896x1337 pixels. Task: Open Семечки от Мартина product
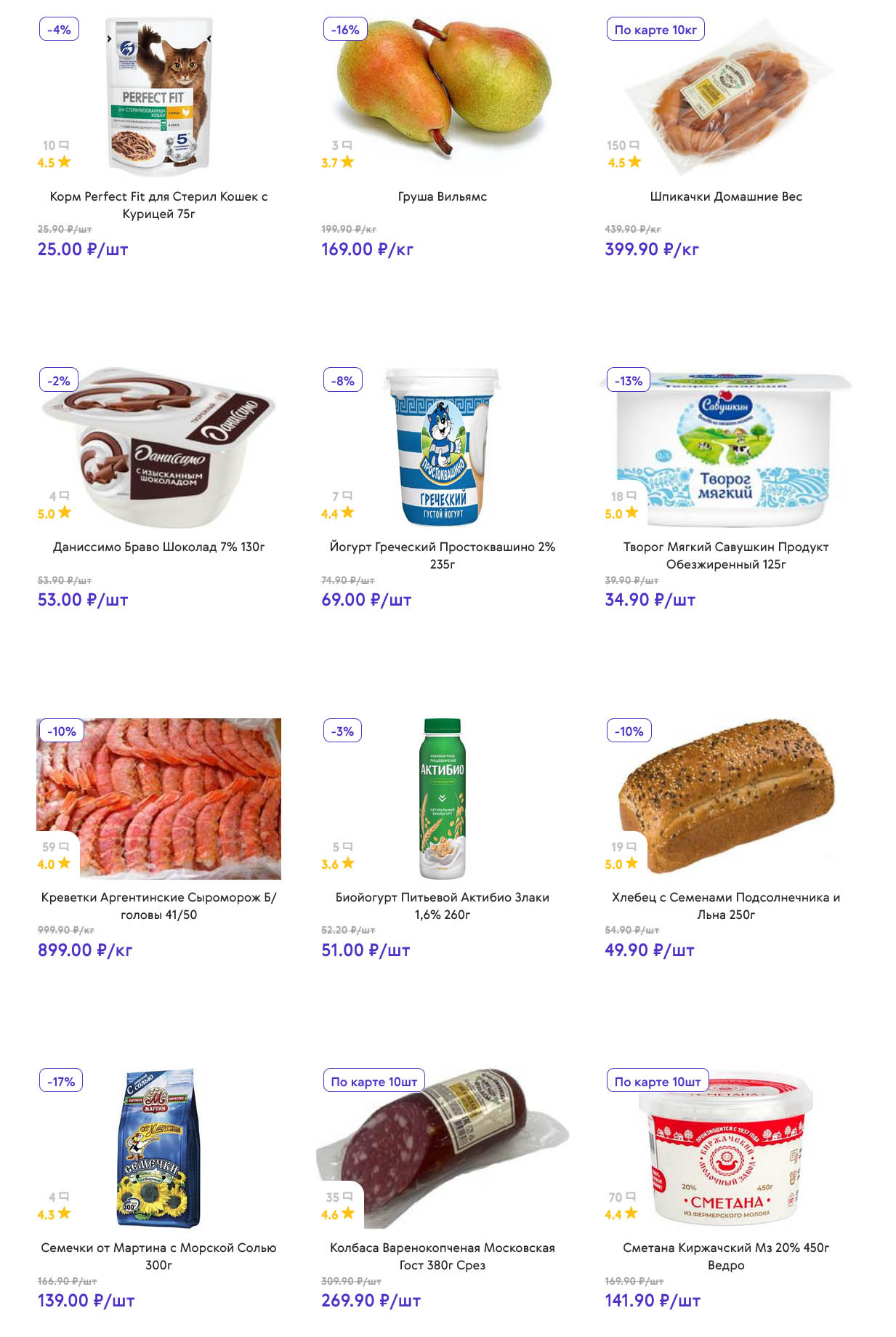(158, 1256)
